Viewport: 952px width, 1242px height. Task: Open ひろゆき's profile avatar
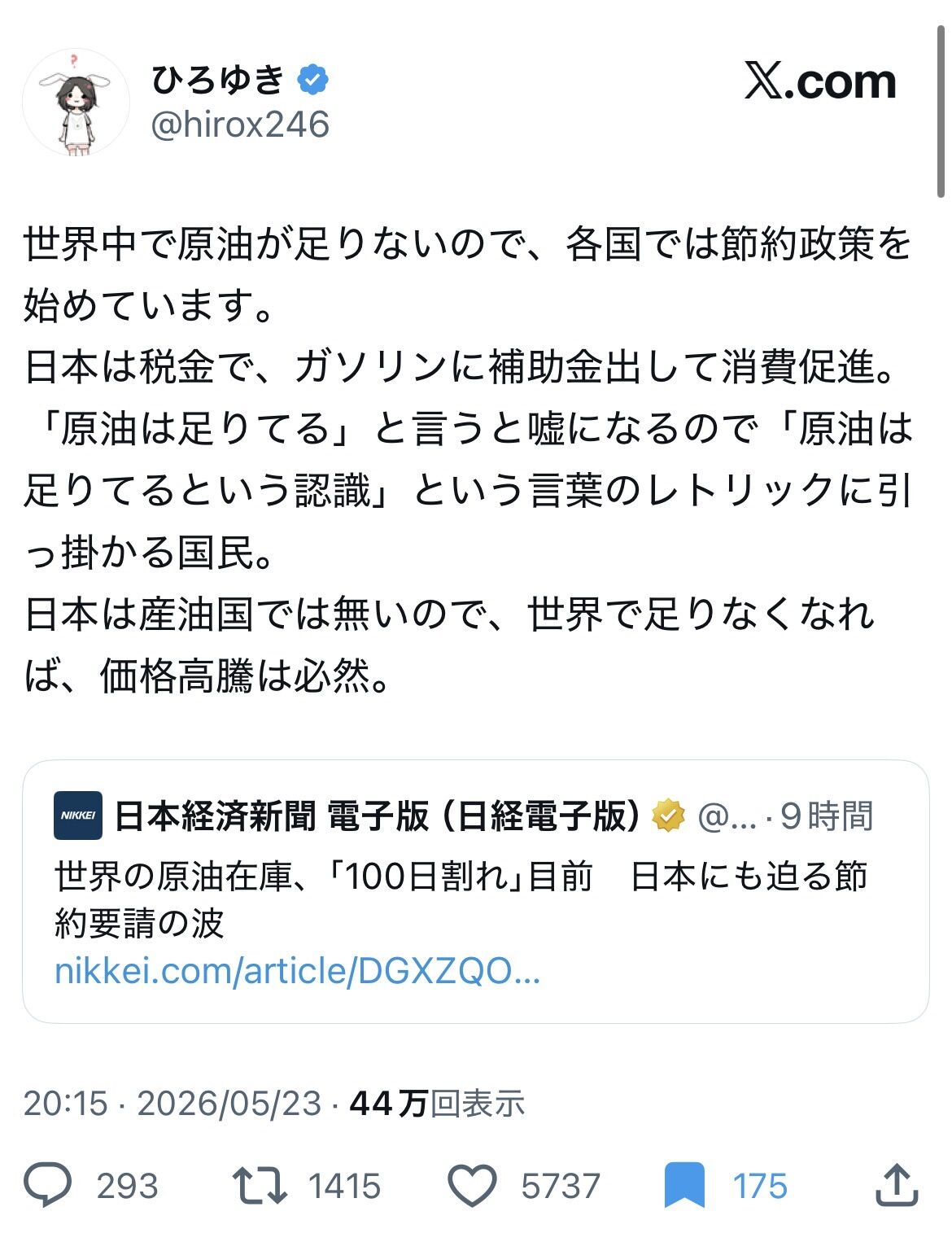[x=76, y=103]
